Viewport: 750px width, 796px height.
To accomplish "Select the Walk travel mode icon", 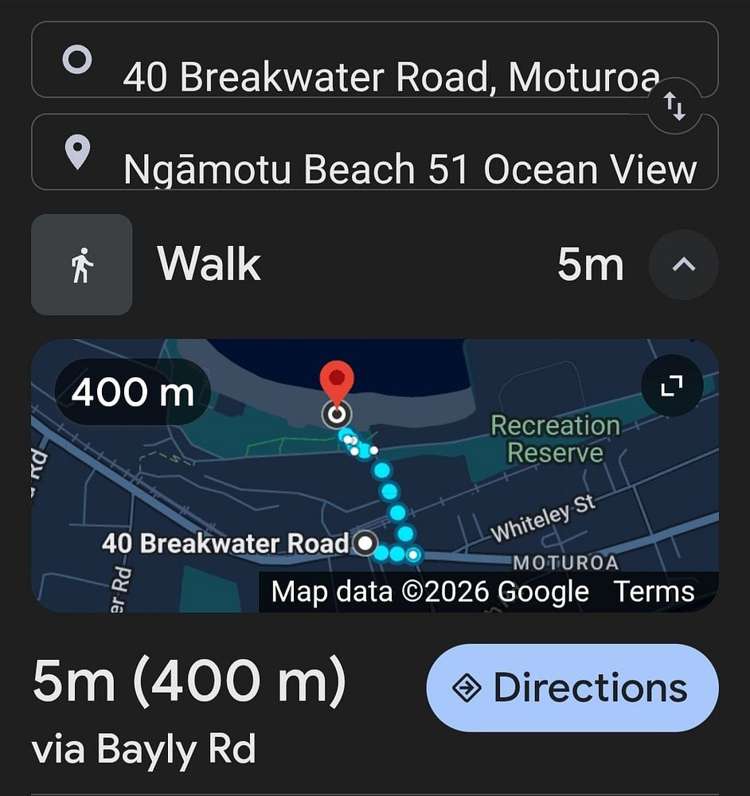I will (82, 265).
